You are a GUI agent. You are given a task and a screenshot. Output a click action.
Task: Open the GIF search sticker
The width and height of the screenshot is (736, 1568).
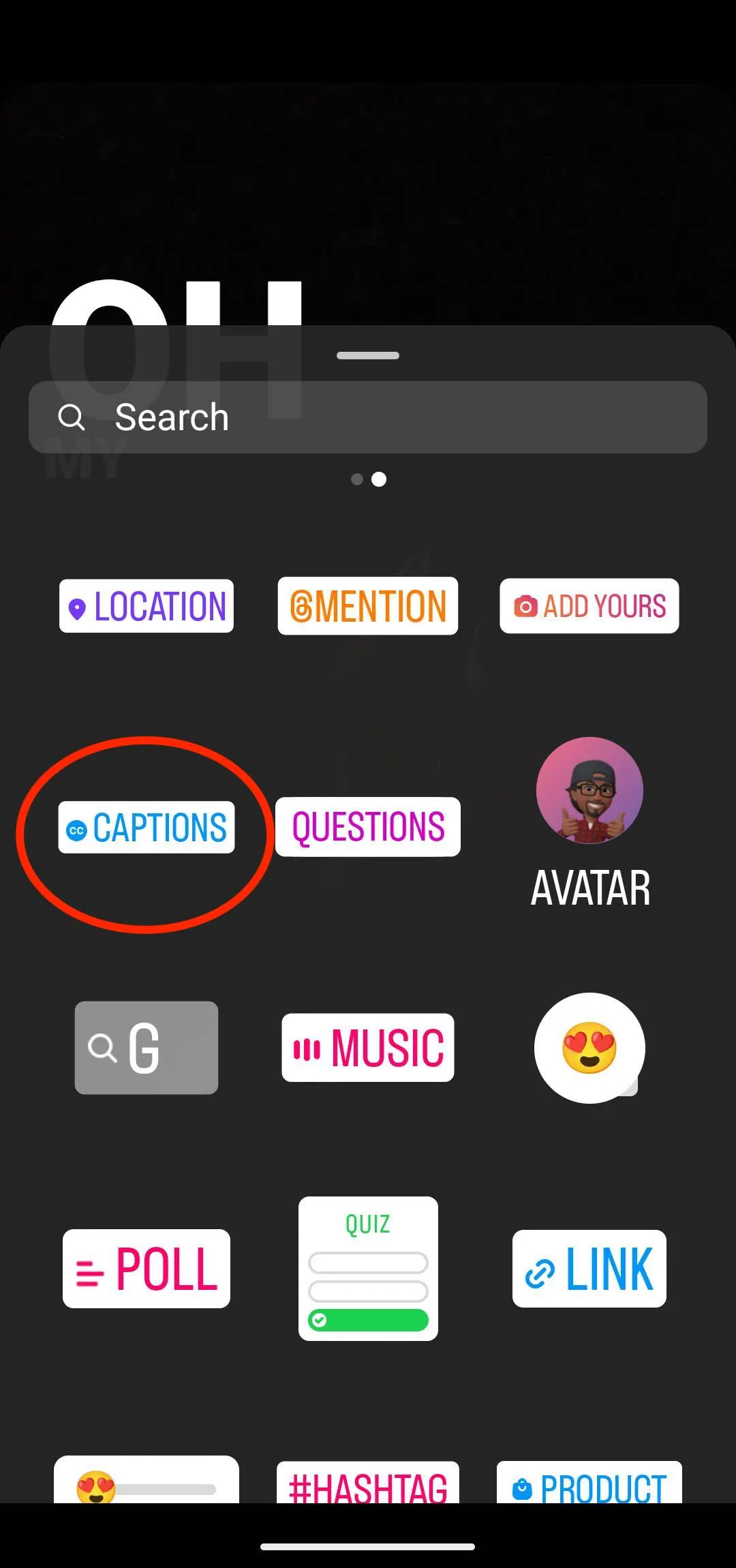(x=147, y=1048)
